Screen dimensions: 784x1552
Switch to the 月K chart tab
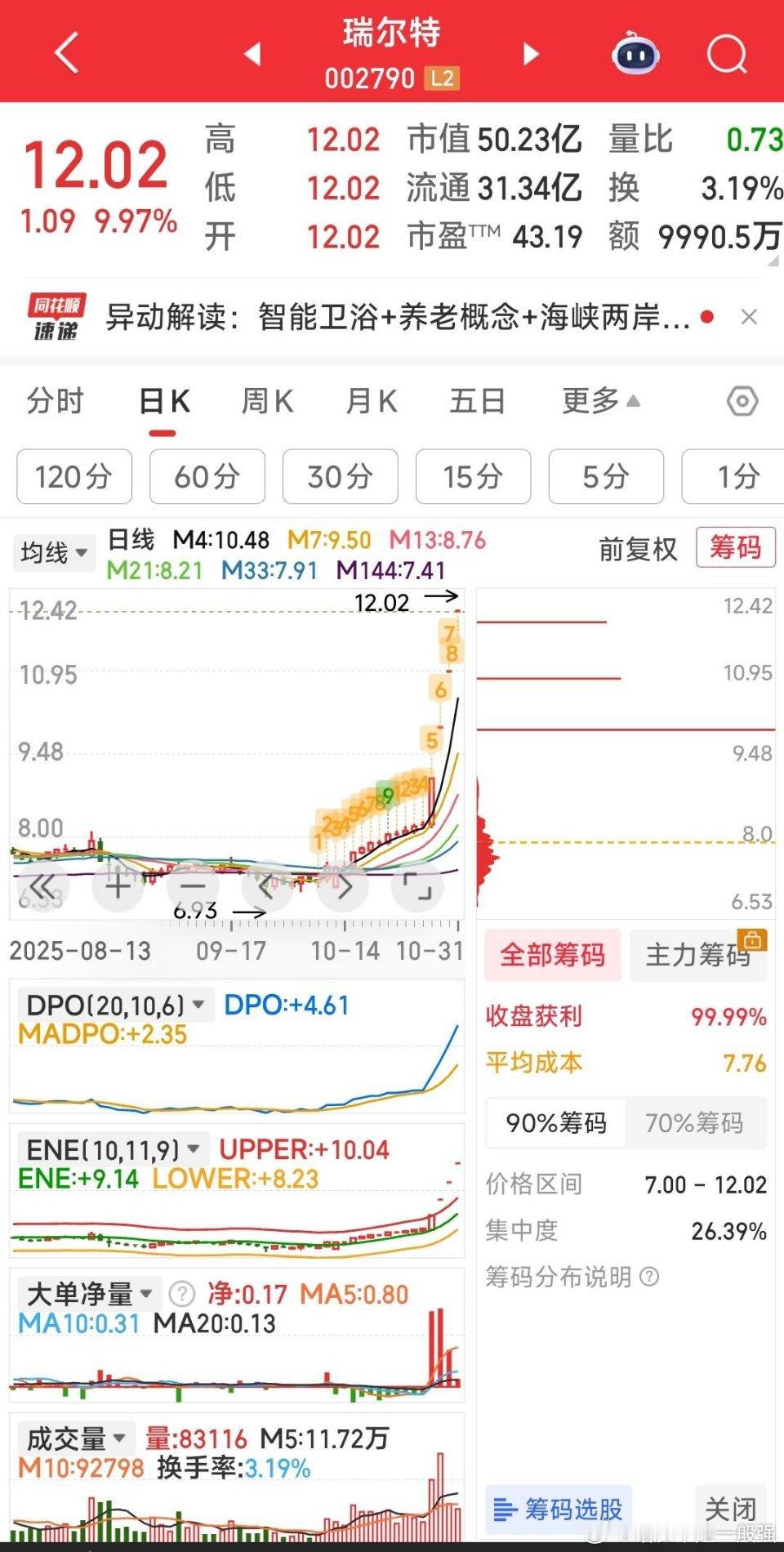coord(372,401)
